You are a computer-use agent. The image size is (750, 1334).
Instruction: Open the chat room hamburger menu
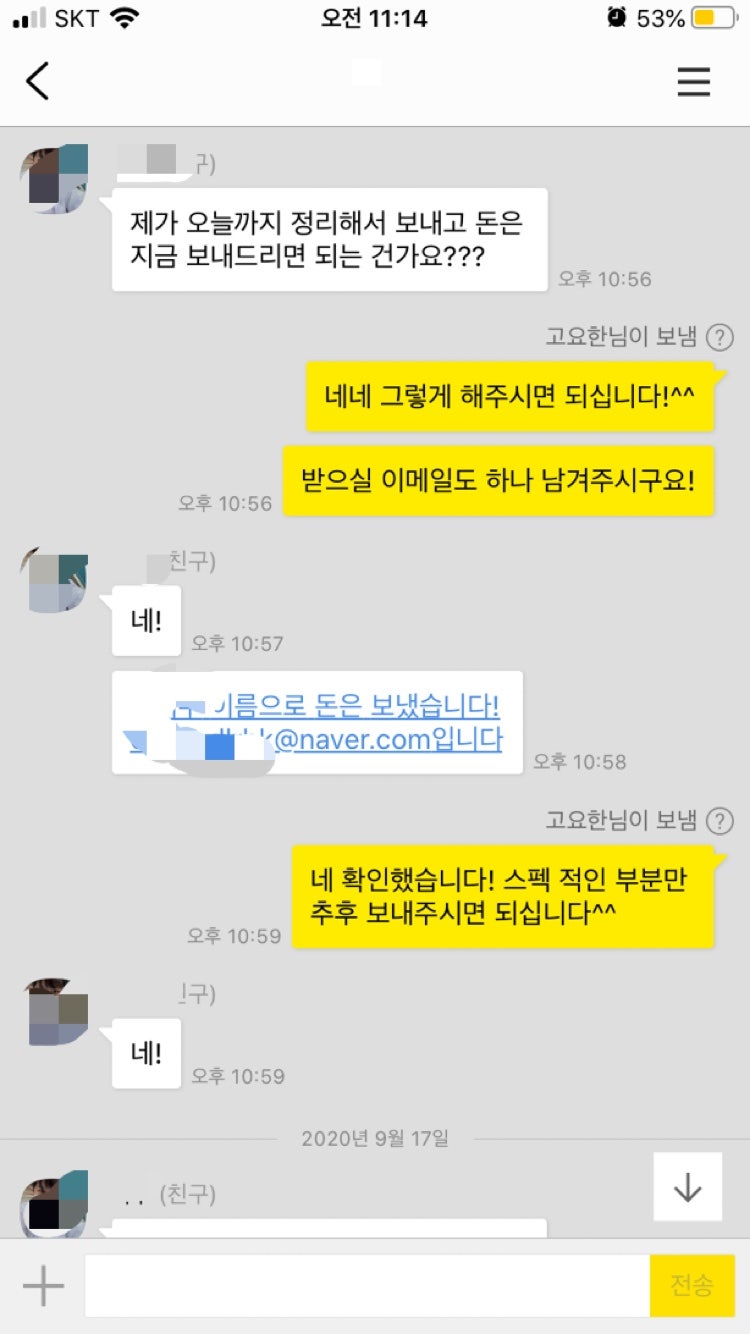point(693,81)
